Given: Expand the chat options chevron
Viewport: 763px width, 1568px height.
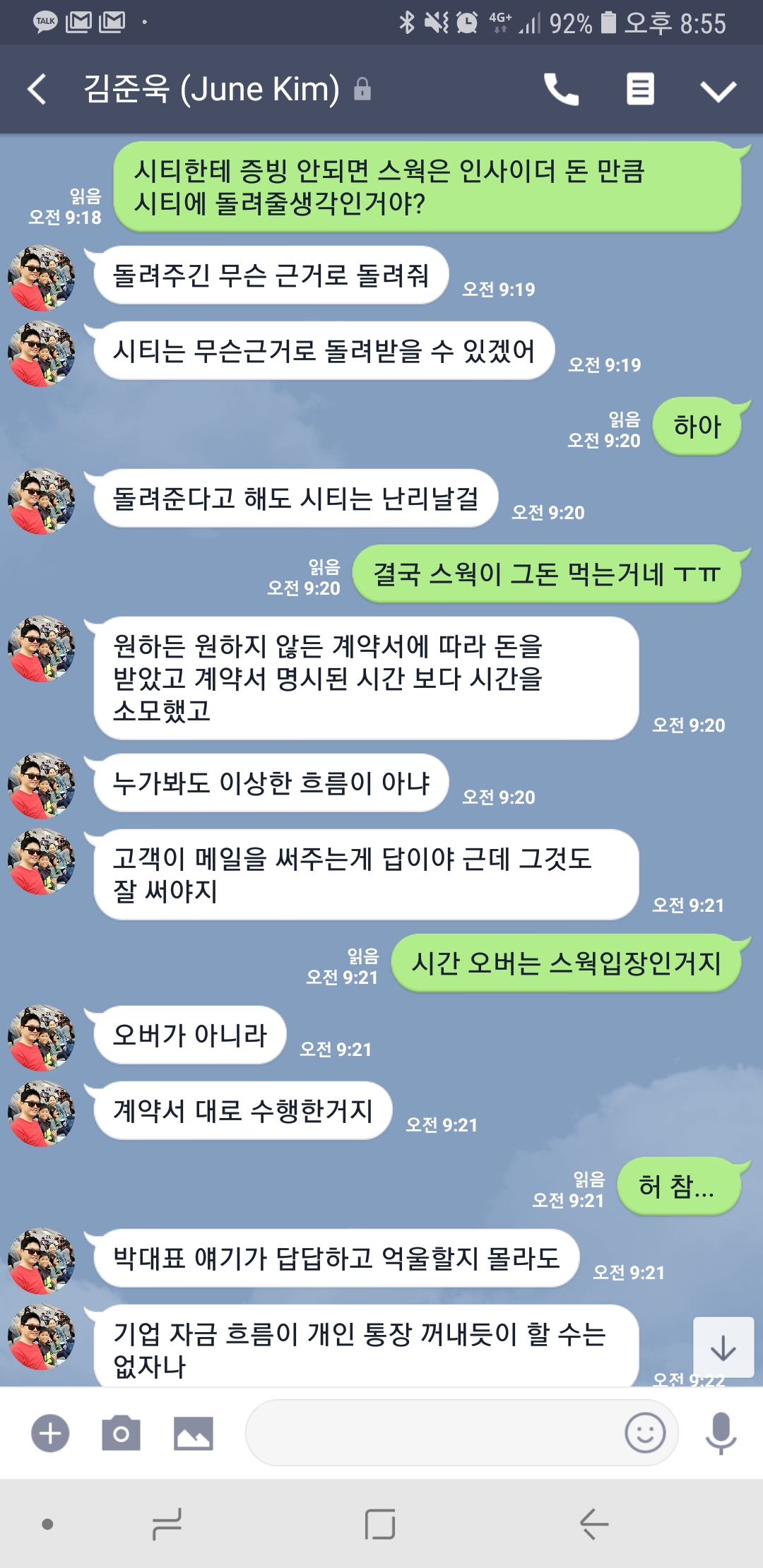Looking at the screenshot, I should click(x=718, y=90).
